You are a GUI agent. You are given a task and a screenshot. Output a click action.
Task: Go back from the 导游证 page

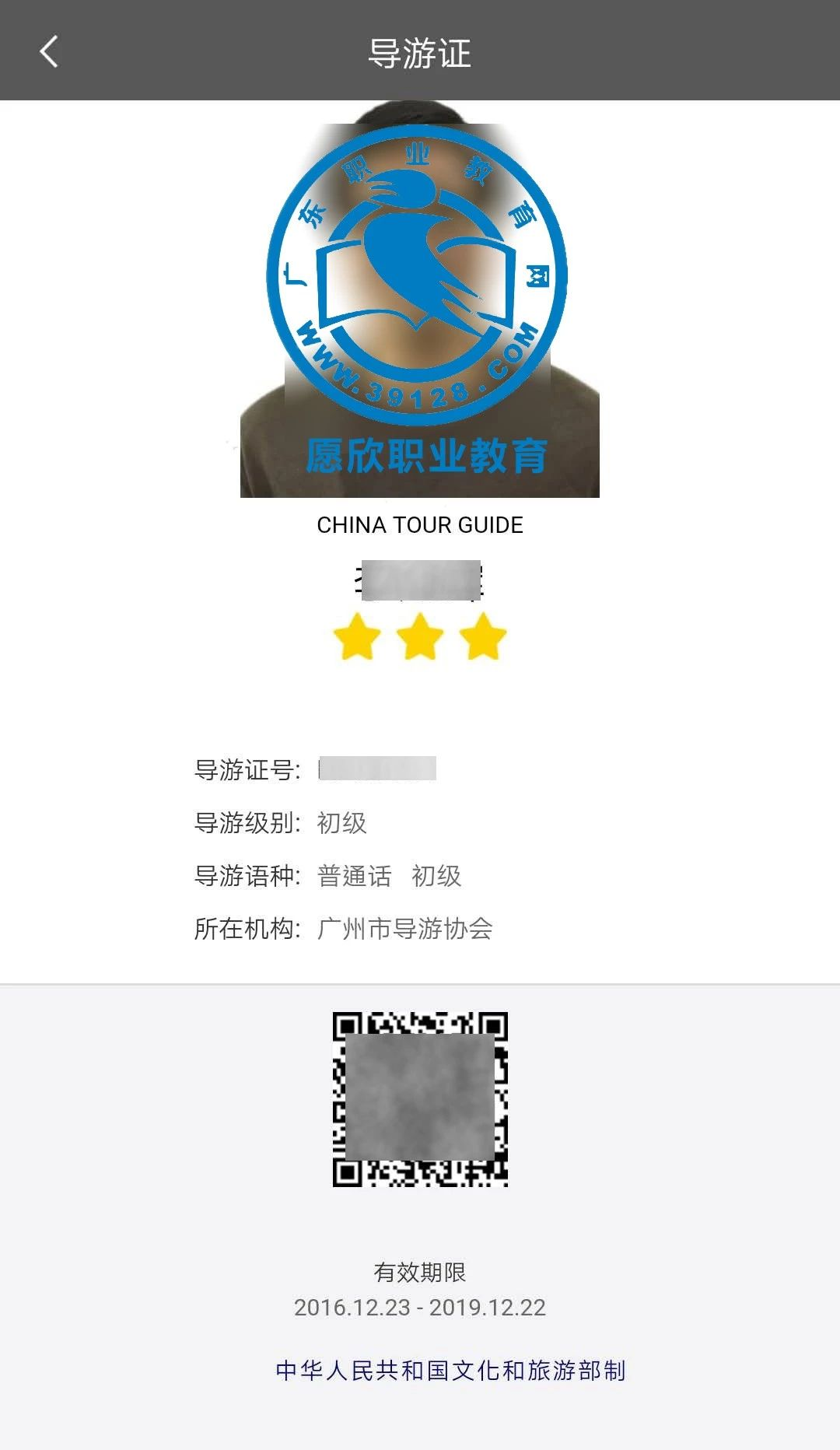pos(49,52)
